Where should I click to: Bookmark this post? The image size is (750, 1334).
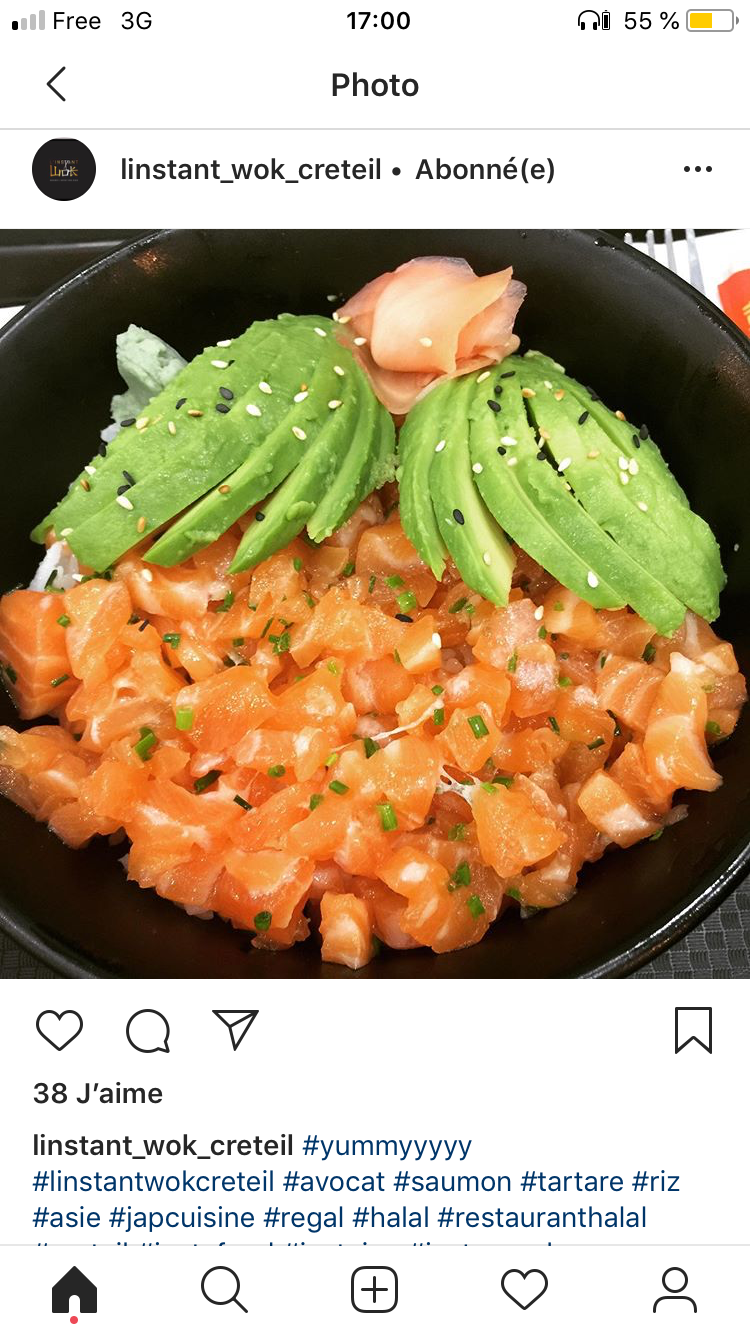click(693, 1030)
